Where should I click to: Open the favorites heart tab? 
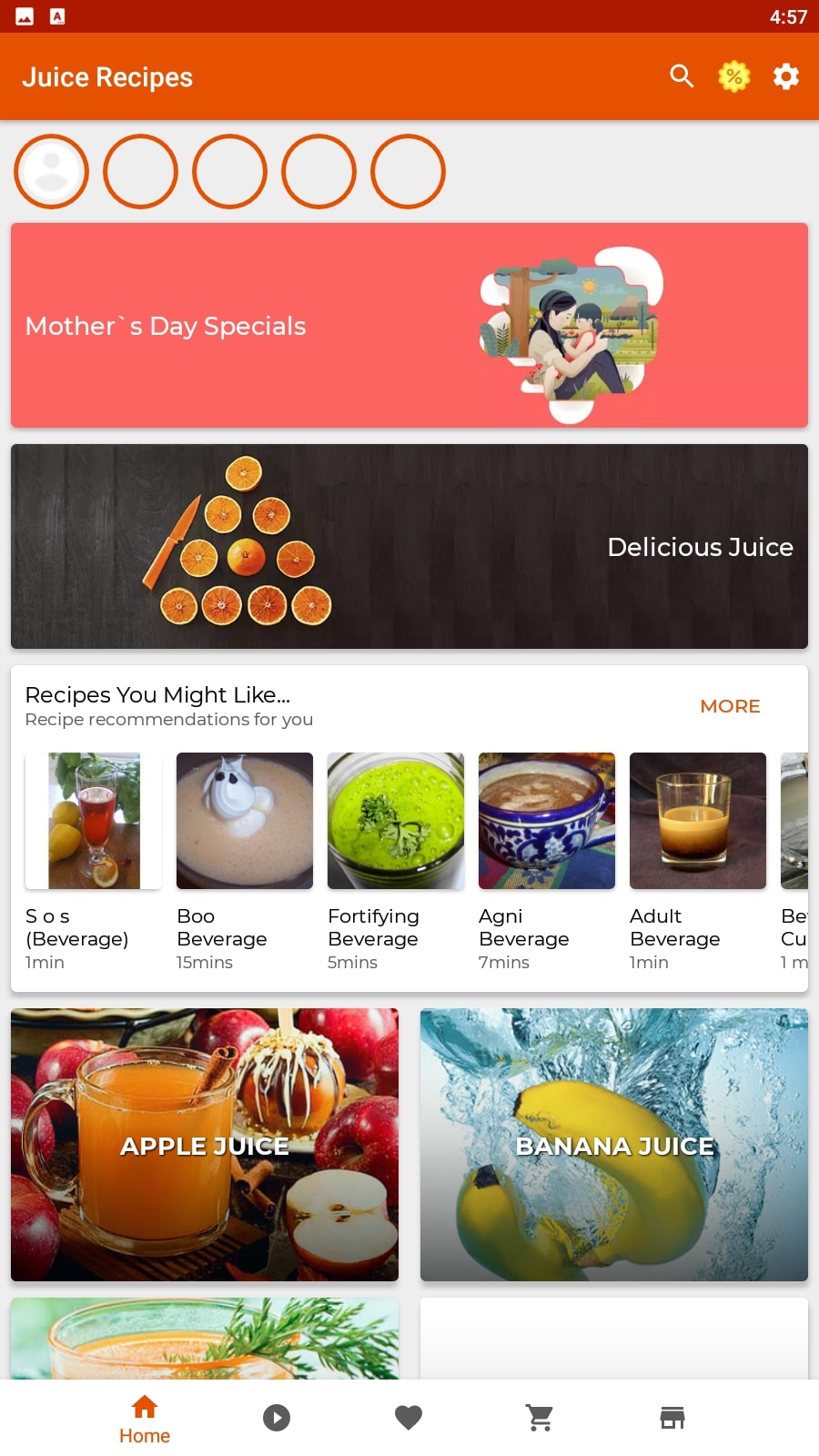coord(409,1418)
